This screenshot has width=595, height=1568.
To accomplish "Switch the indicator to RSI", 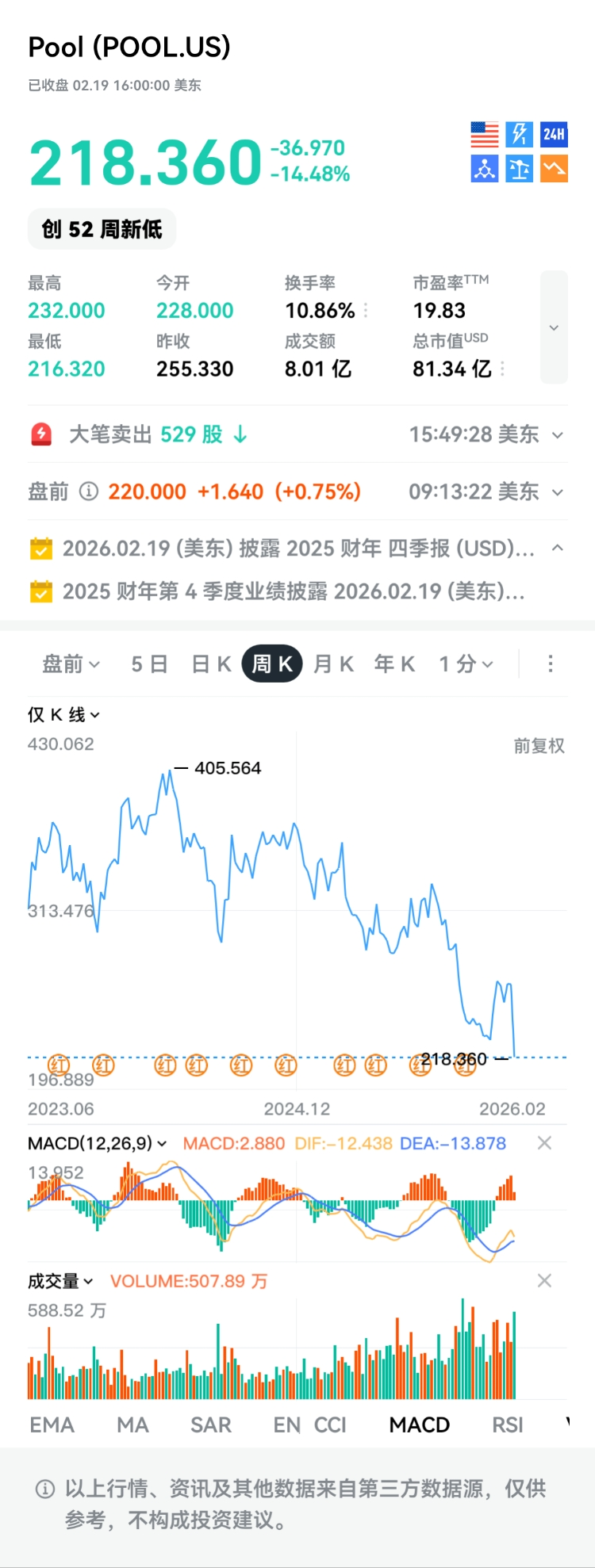I will [x=508, y=1425].
